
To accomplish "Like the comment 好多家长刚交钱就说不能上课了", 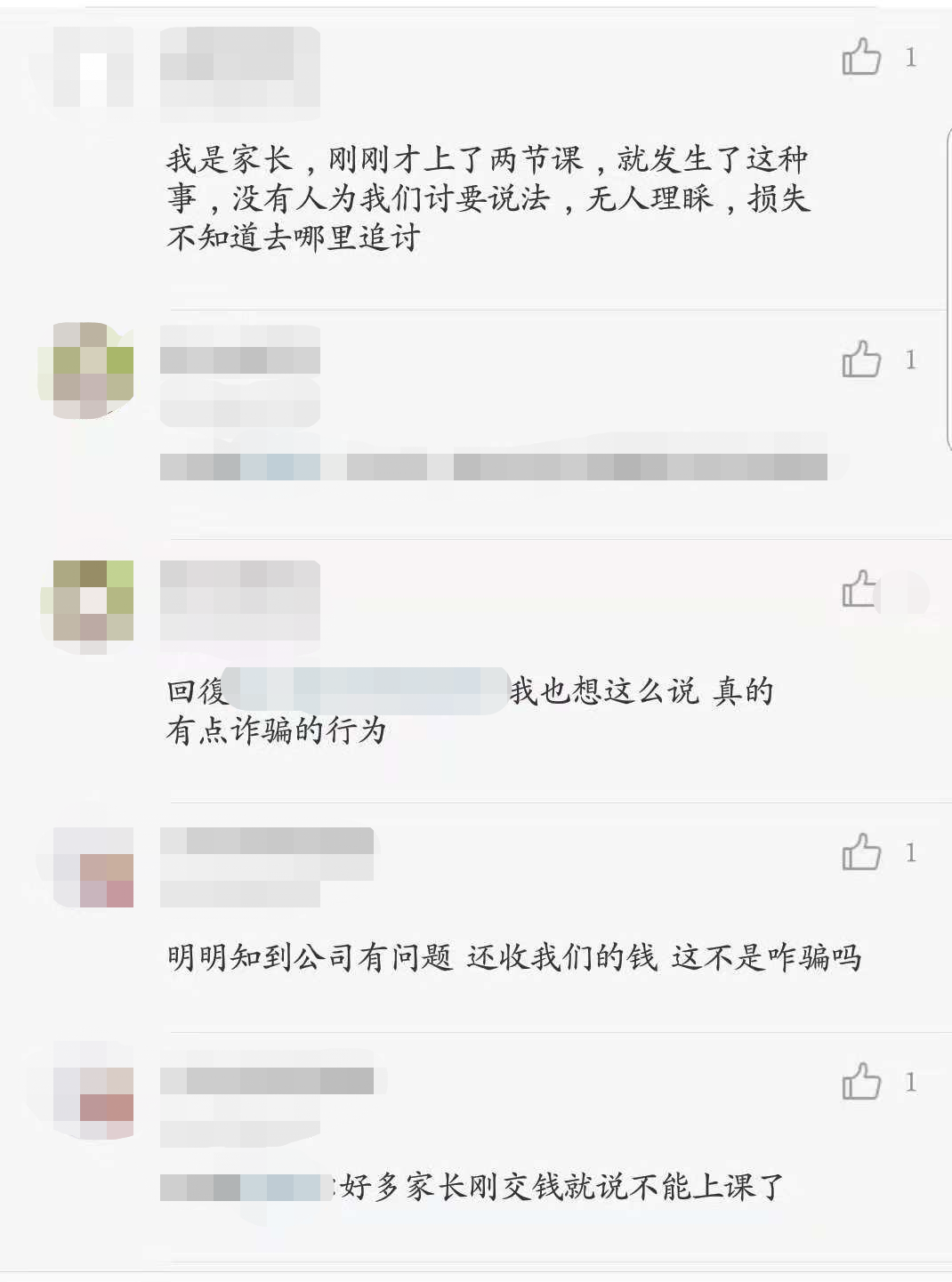I will pos(860,1082).
